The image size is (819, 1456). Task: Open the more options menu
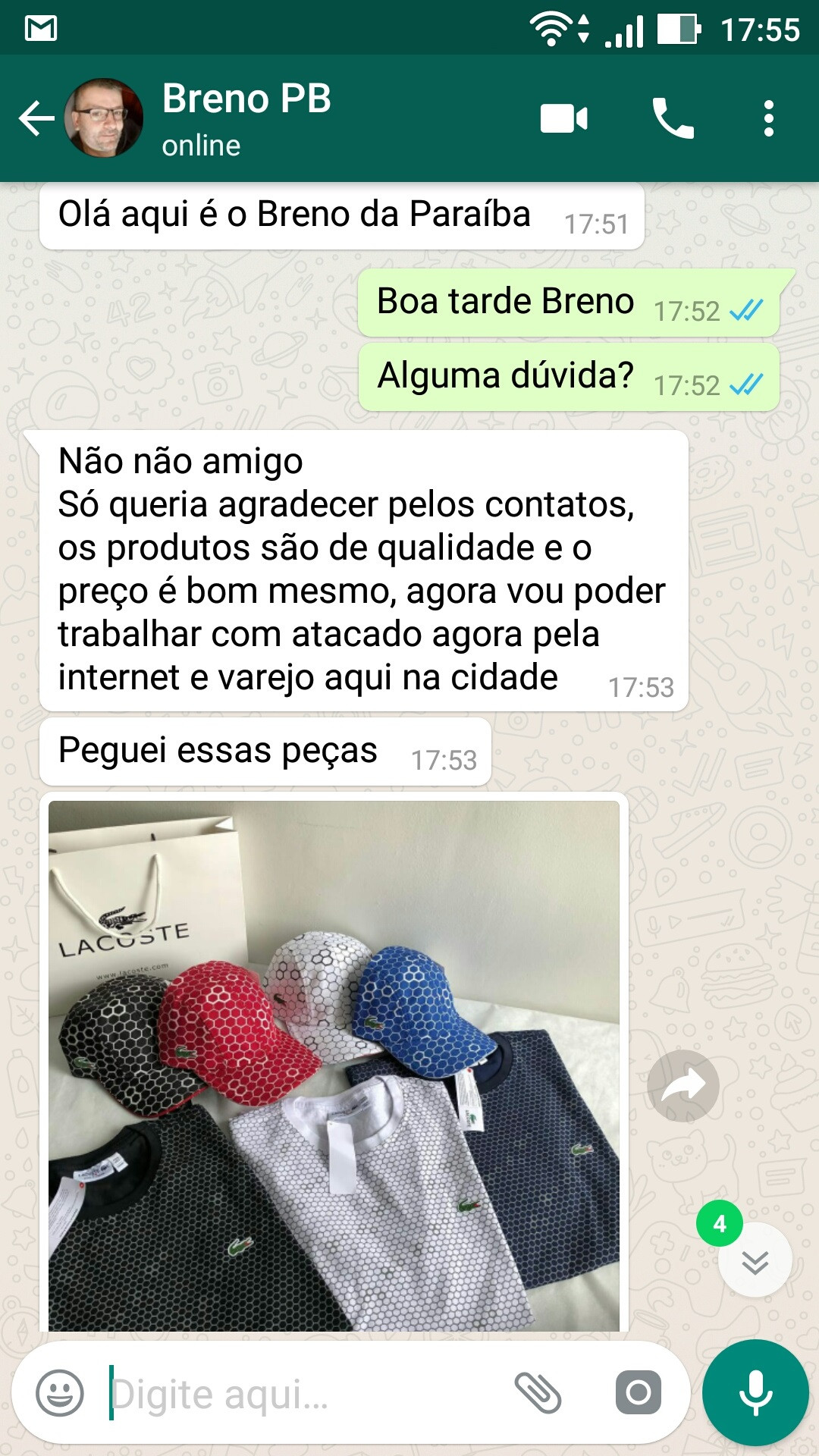[769, 118]
